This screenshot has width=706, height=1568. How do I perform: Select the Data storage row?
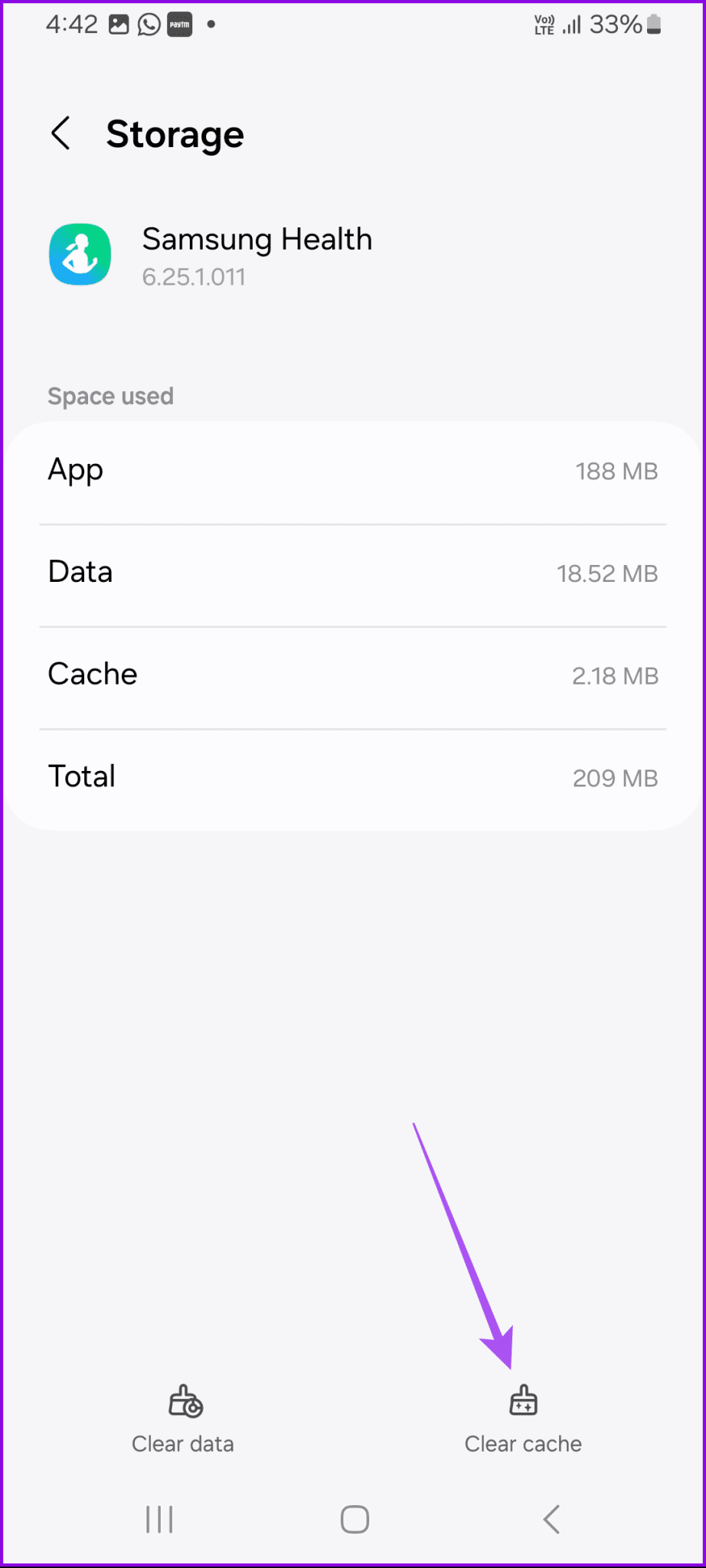click(x=353, y=572)
